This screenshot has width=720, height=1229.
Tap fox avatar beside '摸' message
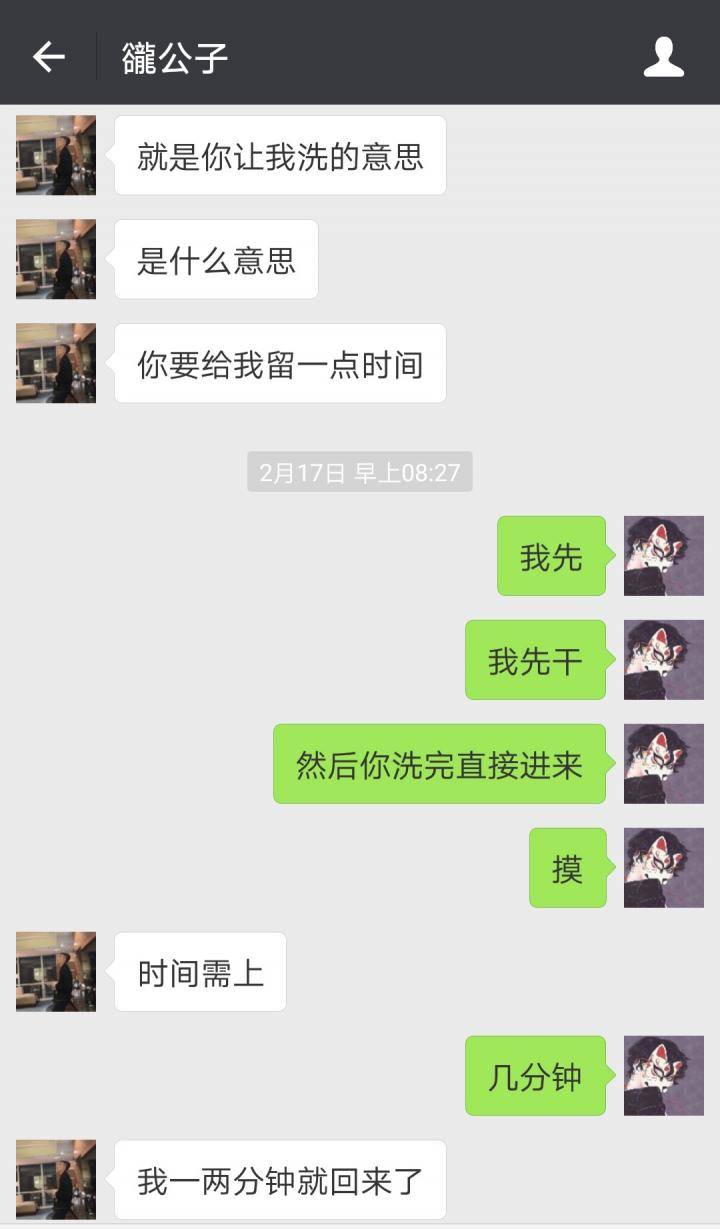(x=663, y=868)
